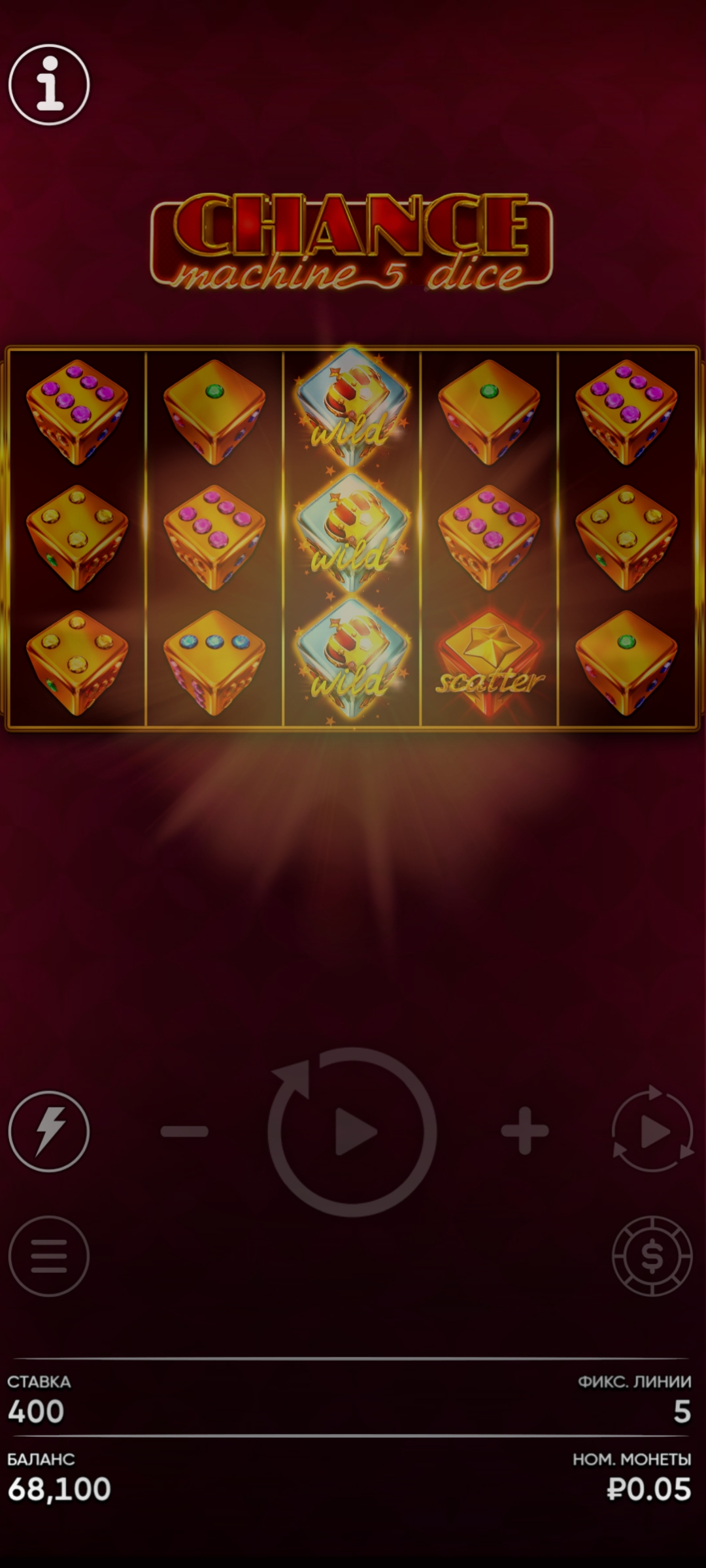Start autoplay spins
This screenshot has width=706, height=1568.
[652, 1131]
